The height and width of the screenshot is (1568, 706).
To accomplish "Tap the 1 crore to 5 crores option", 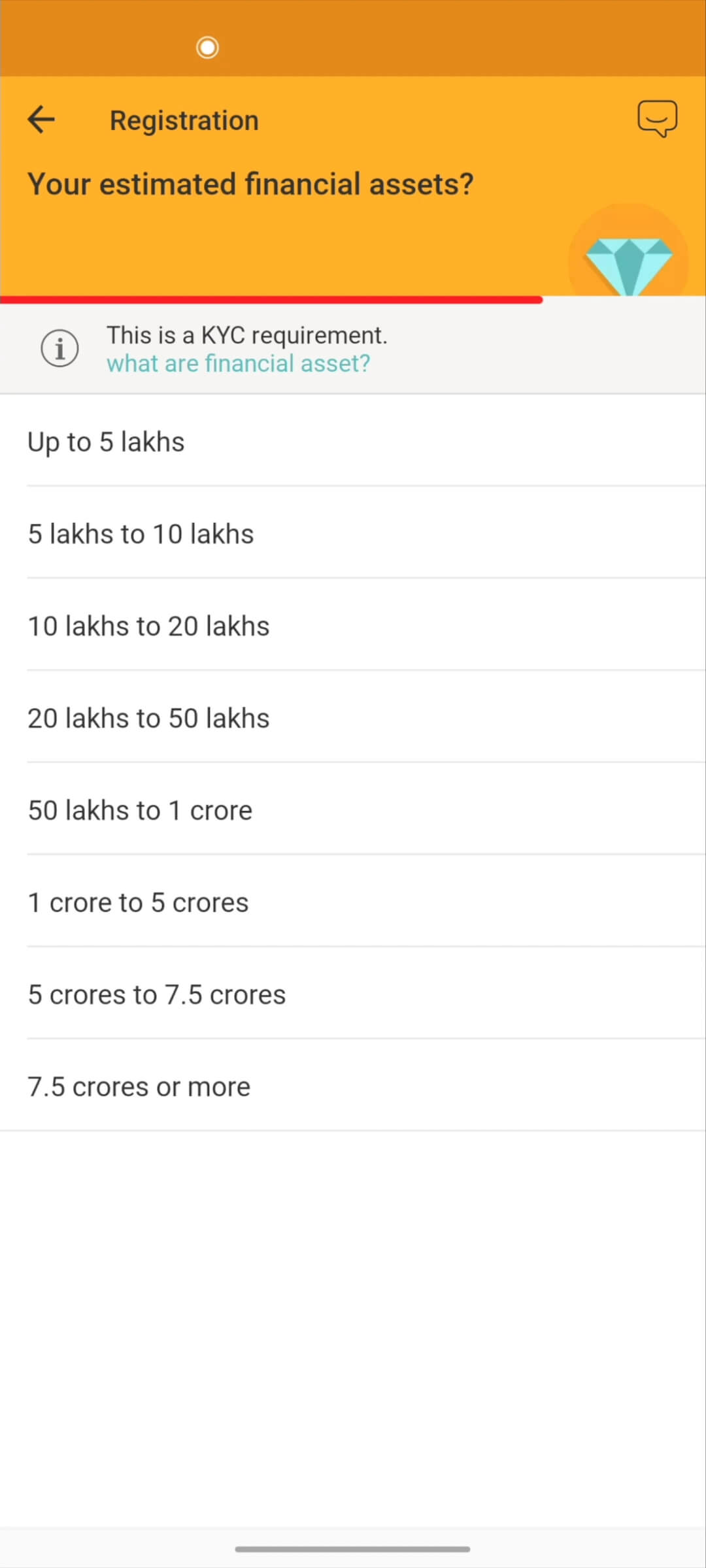I will tap(353, 902).
